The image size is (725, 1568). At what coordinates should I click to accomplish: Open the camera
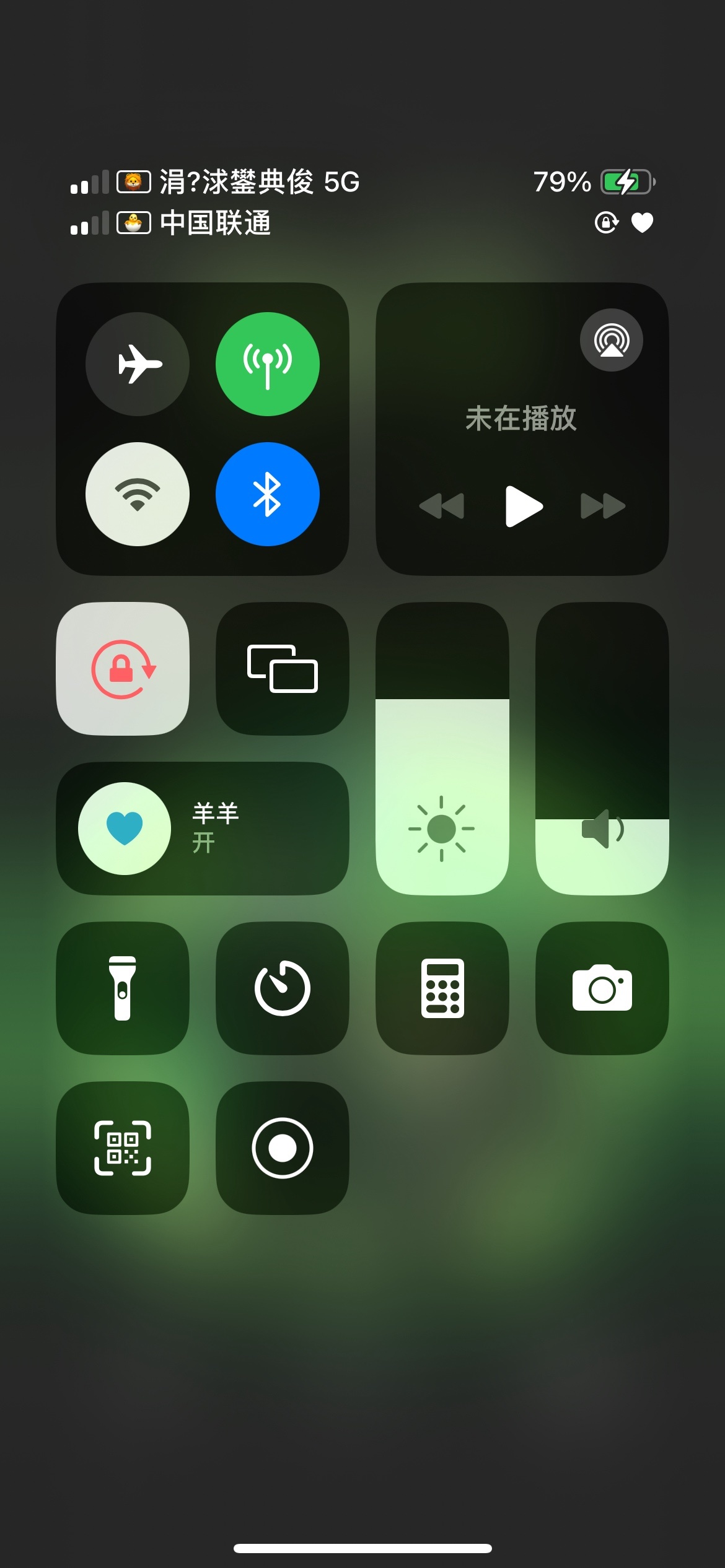click(602, 988)
